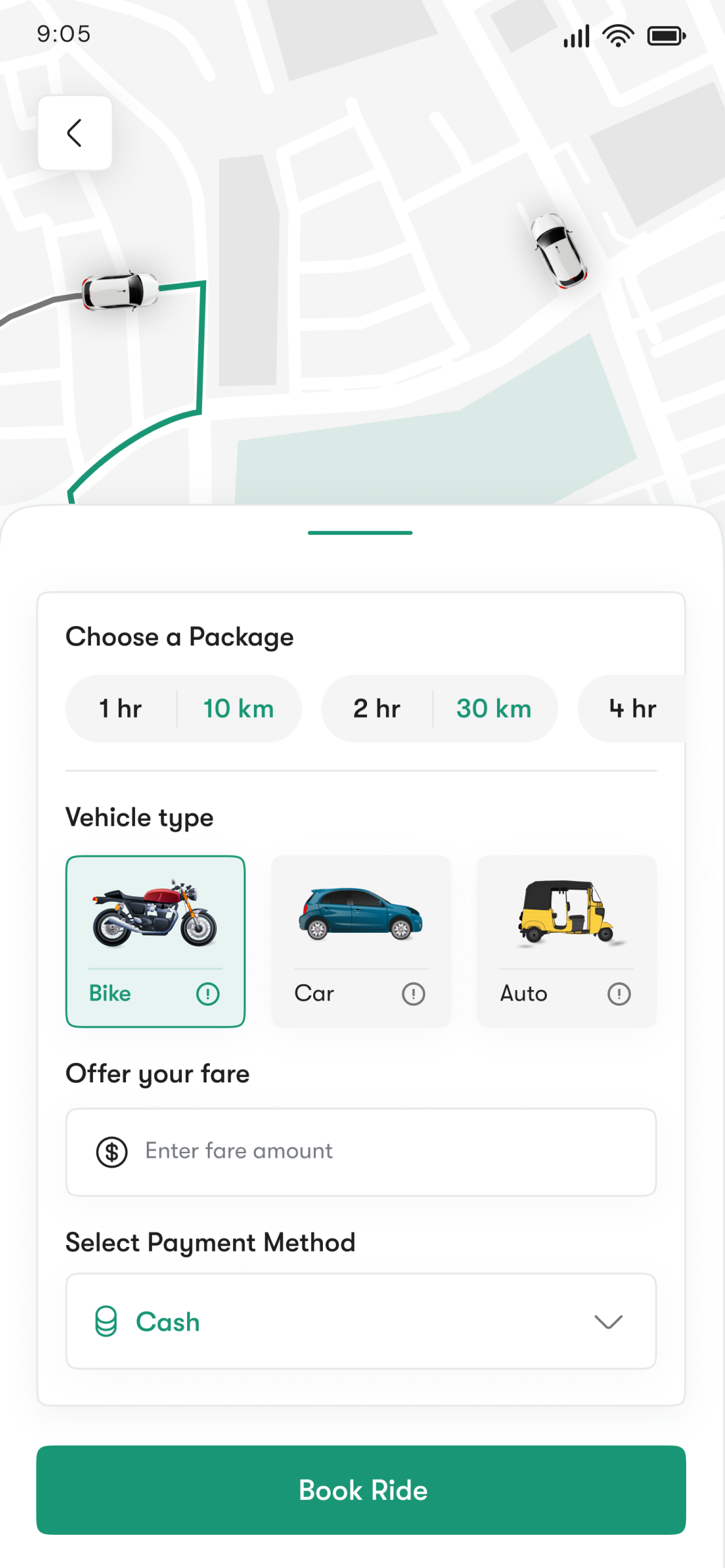View info for the Bike option
Screen dimensions: 725x1568
pos(208,994)
